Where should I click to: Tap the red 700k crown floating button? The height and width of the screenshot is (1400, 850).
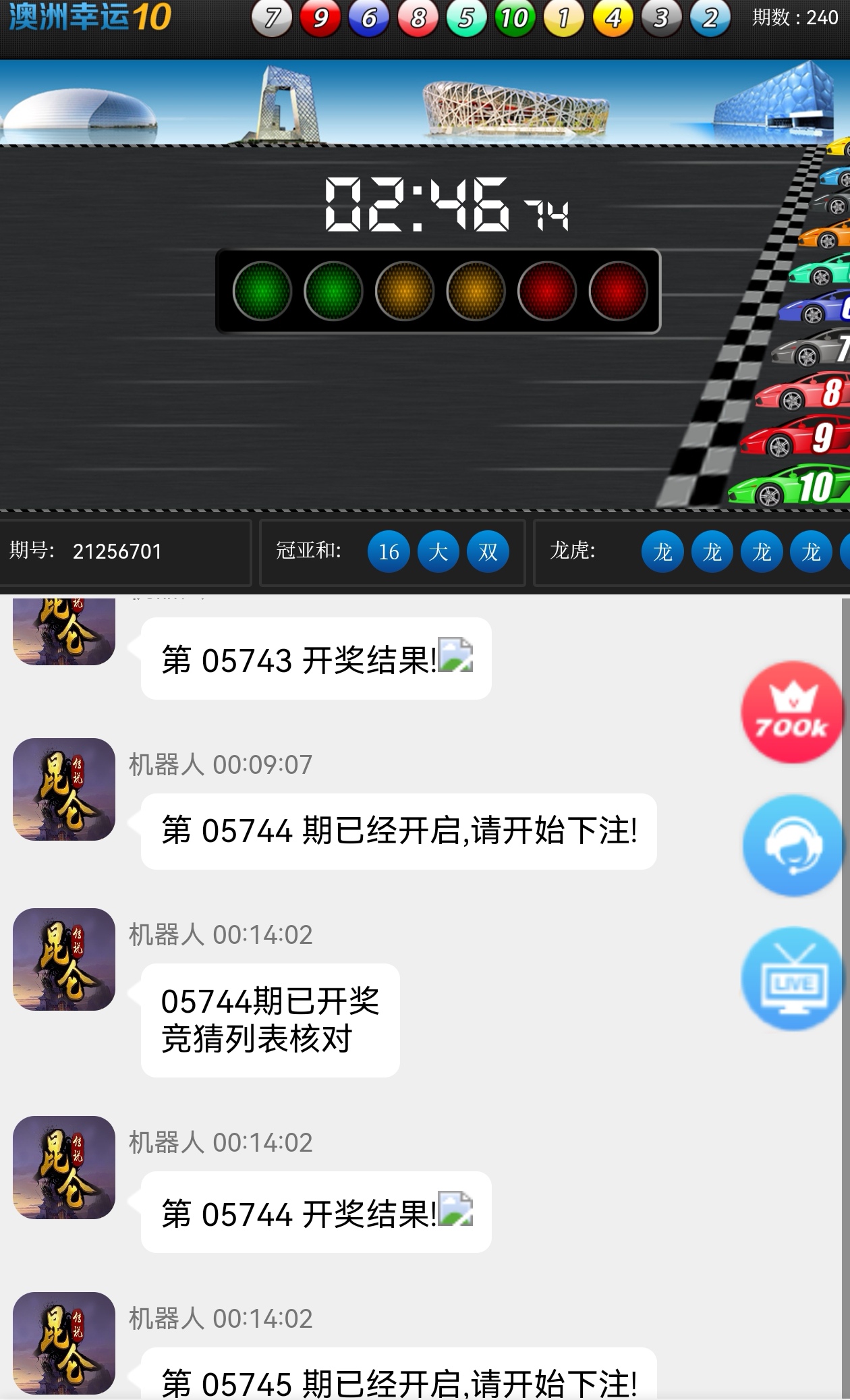792,712
